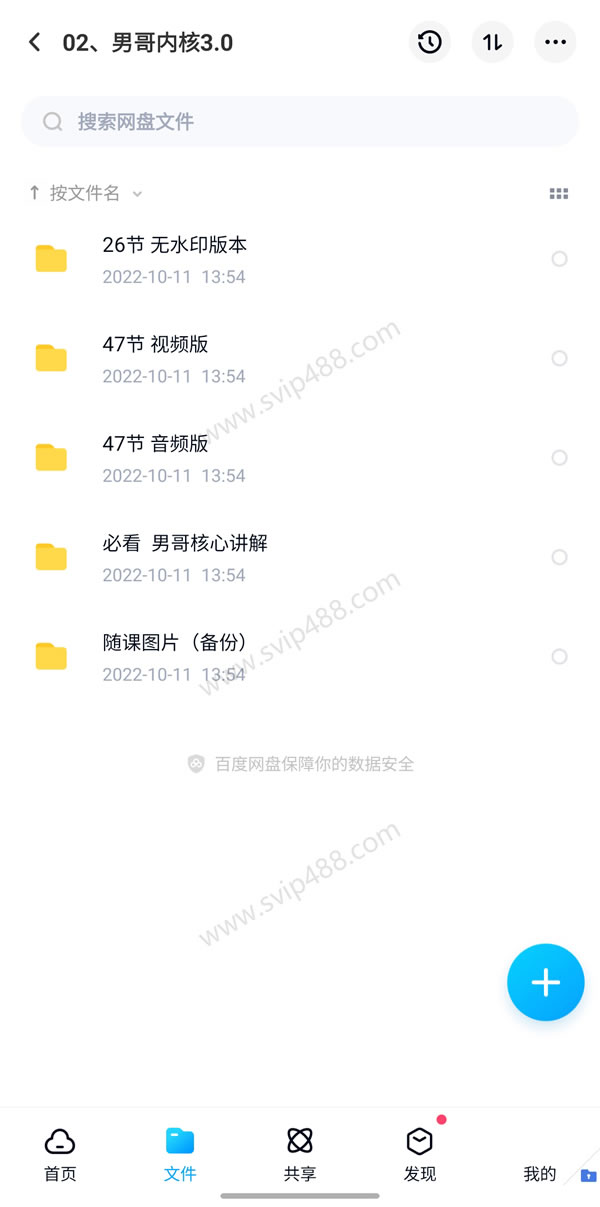Switch to grid view layout
The height and width of the screenshot is (1207, 600).
tap(559, 194)
